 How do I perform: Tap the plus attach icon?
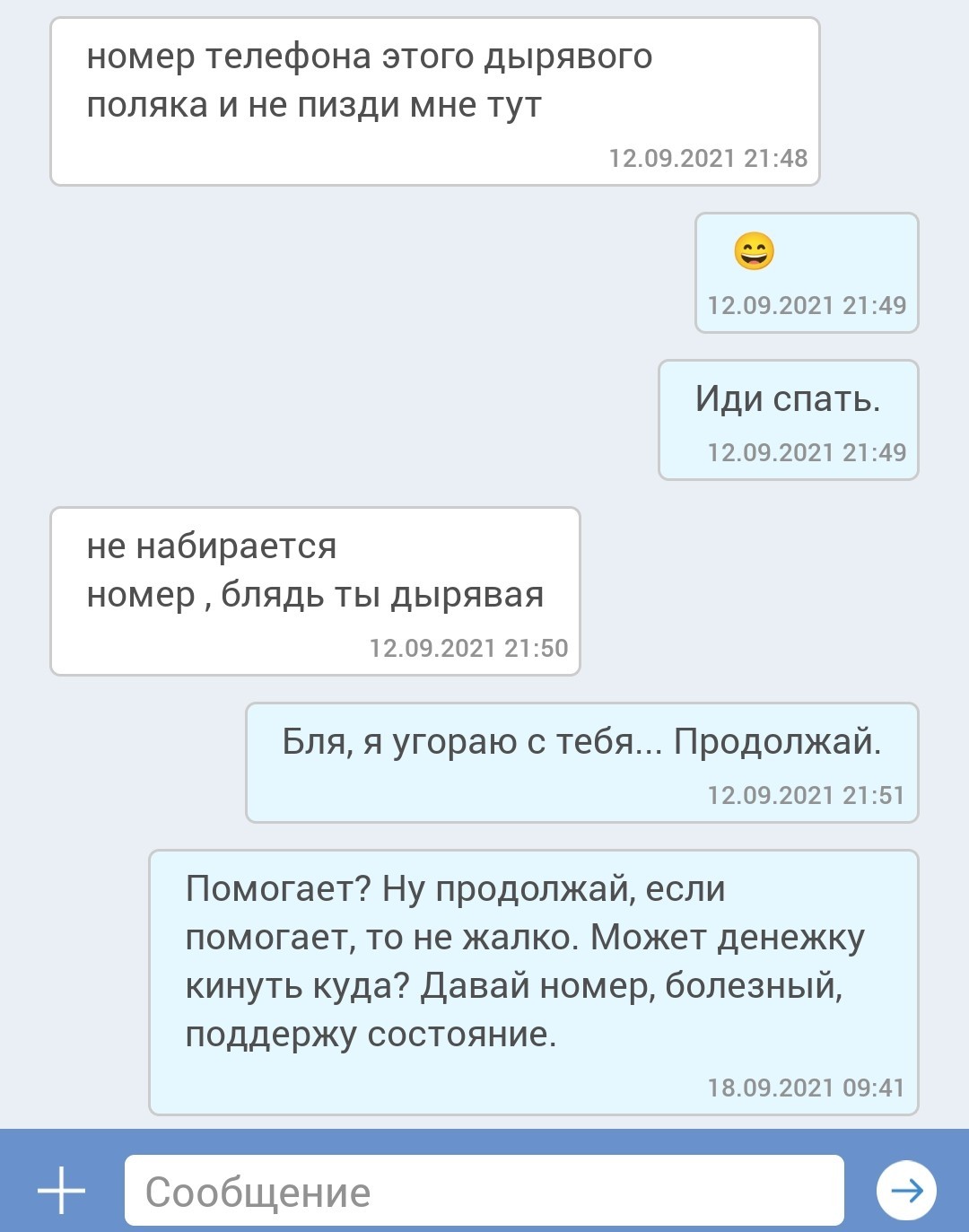click(61, 1191)
